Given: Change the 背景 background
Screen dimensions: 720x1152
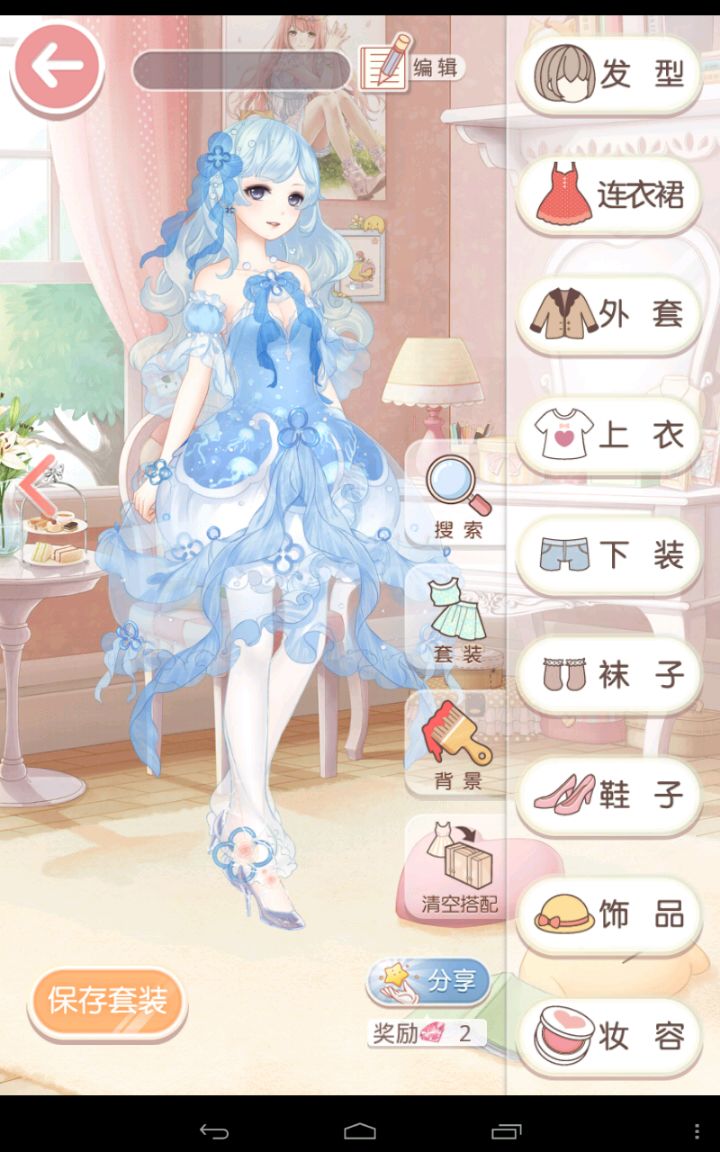Looking at the screenshot, I should tap(458, 745).
